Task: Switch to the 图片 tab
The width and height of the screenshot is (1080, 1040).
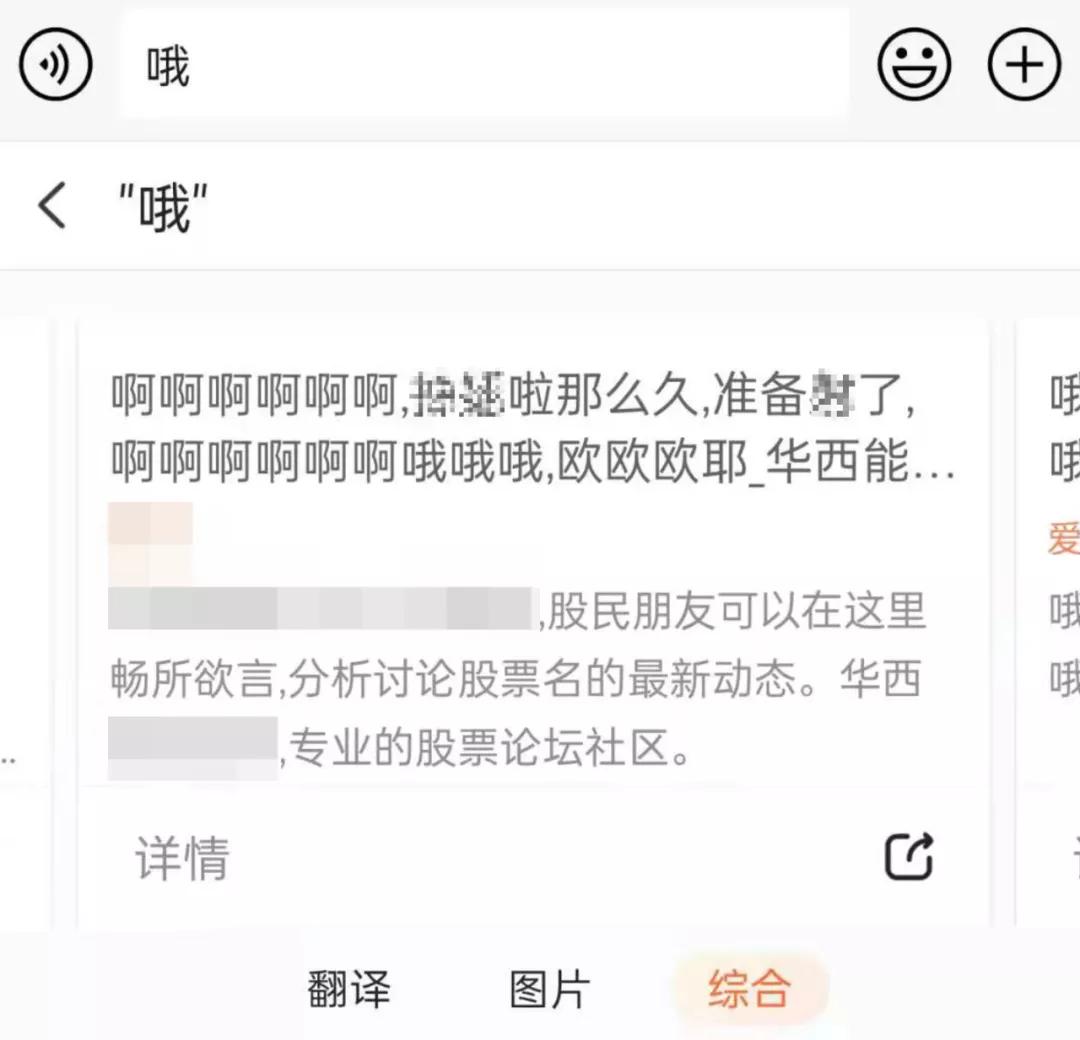Action: (x=549, y=989)
